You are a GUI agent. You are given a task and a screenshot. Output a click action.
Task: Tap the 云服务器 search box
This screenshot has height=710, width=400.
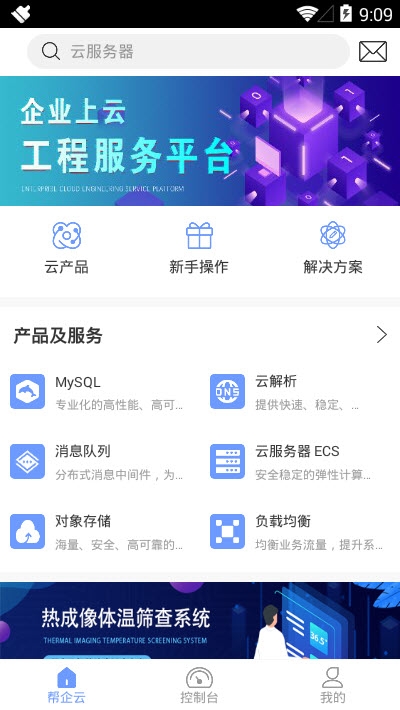pos(188,52)
